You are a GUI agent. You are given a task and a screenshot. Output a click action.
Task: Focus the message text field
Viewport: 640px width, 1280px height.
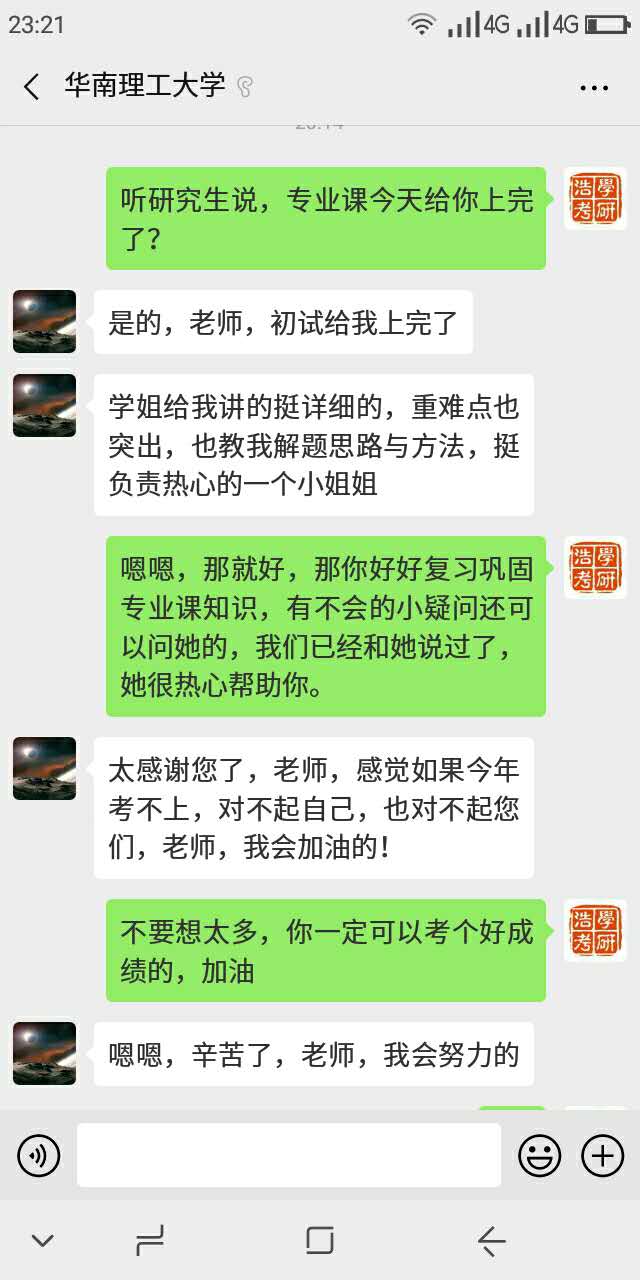289,1155
